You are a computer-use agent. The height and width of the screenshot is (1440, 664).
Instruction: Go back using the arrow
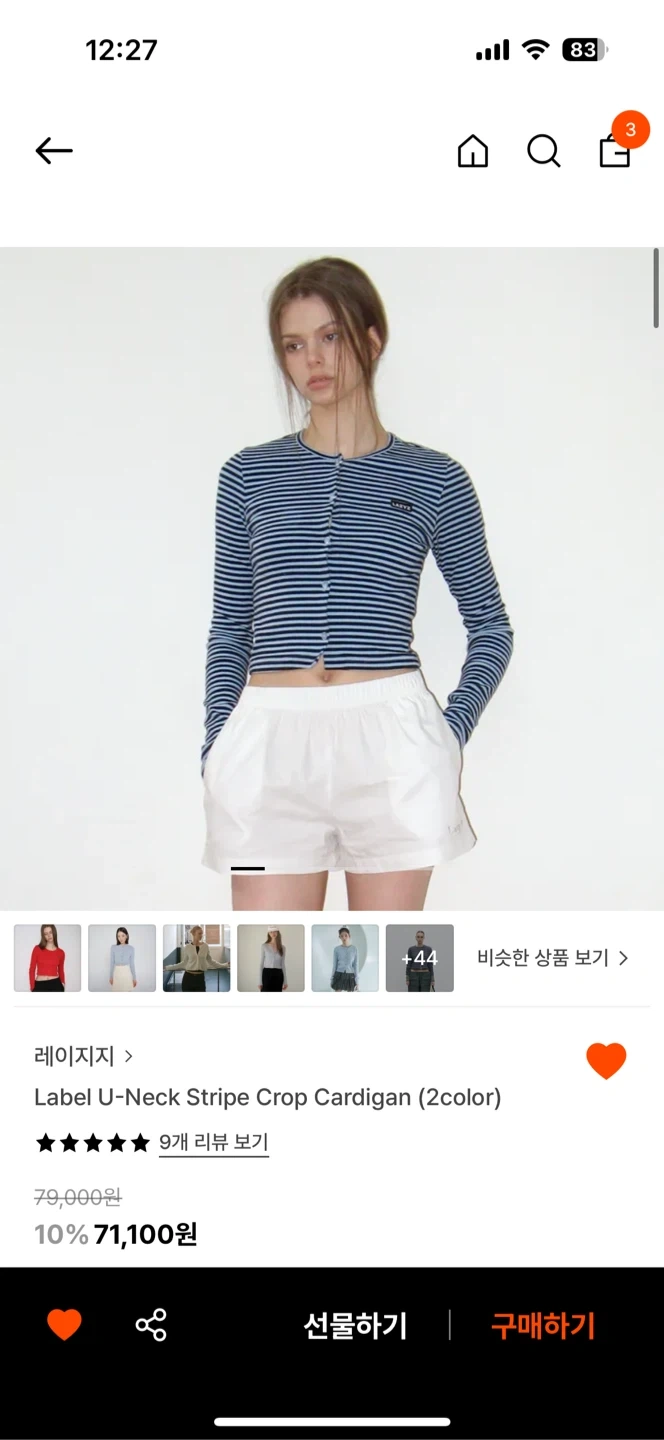tap(54, 151)
